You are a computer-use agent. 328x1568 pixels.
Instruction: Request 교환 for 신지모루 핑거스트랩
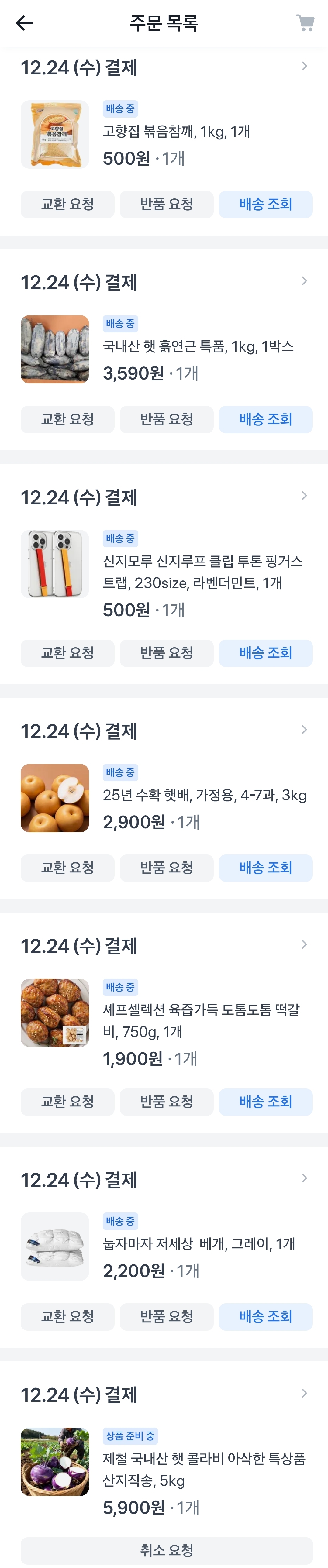(x=67, y=653)
